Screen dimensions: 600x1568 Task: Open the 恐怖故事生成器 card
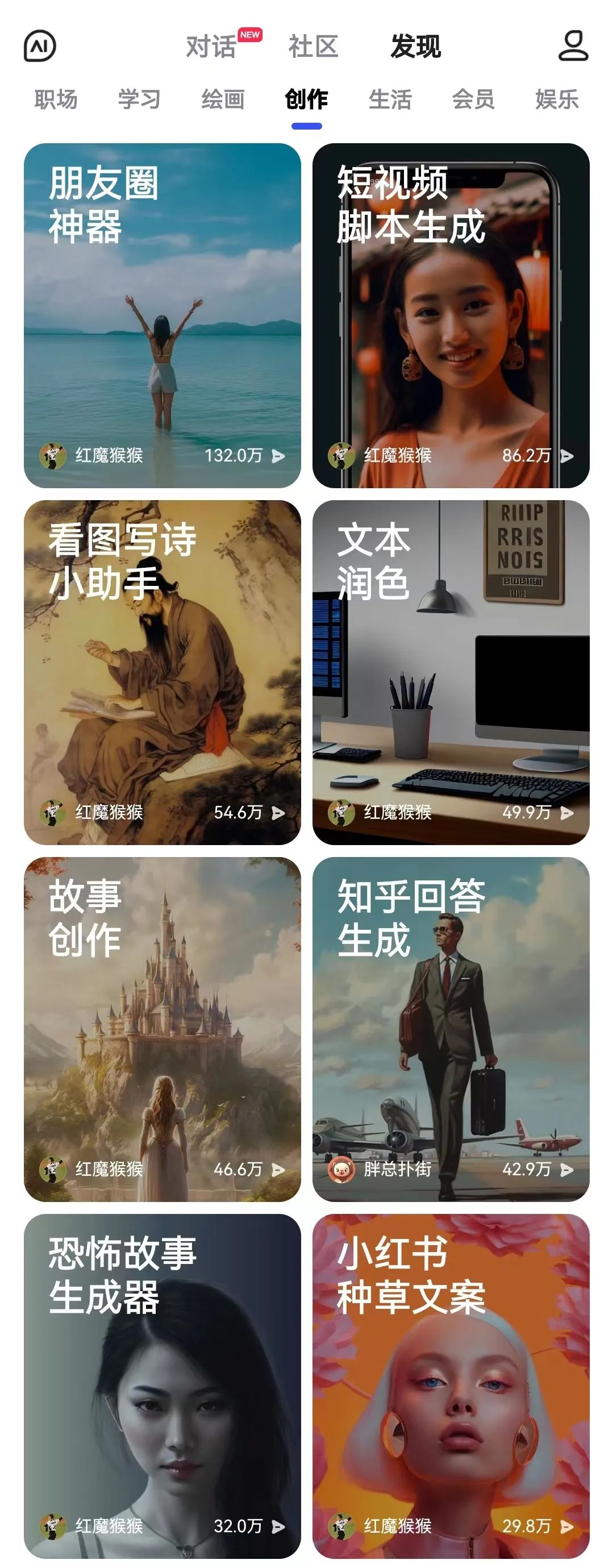click(x=163, y=1386)
